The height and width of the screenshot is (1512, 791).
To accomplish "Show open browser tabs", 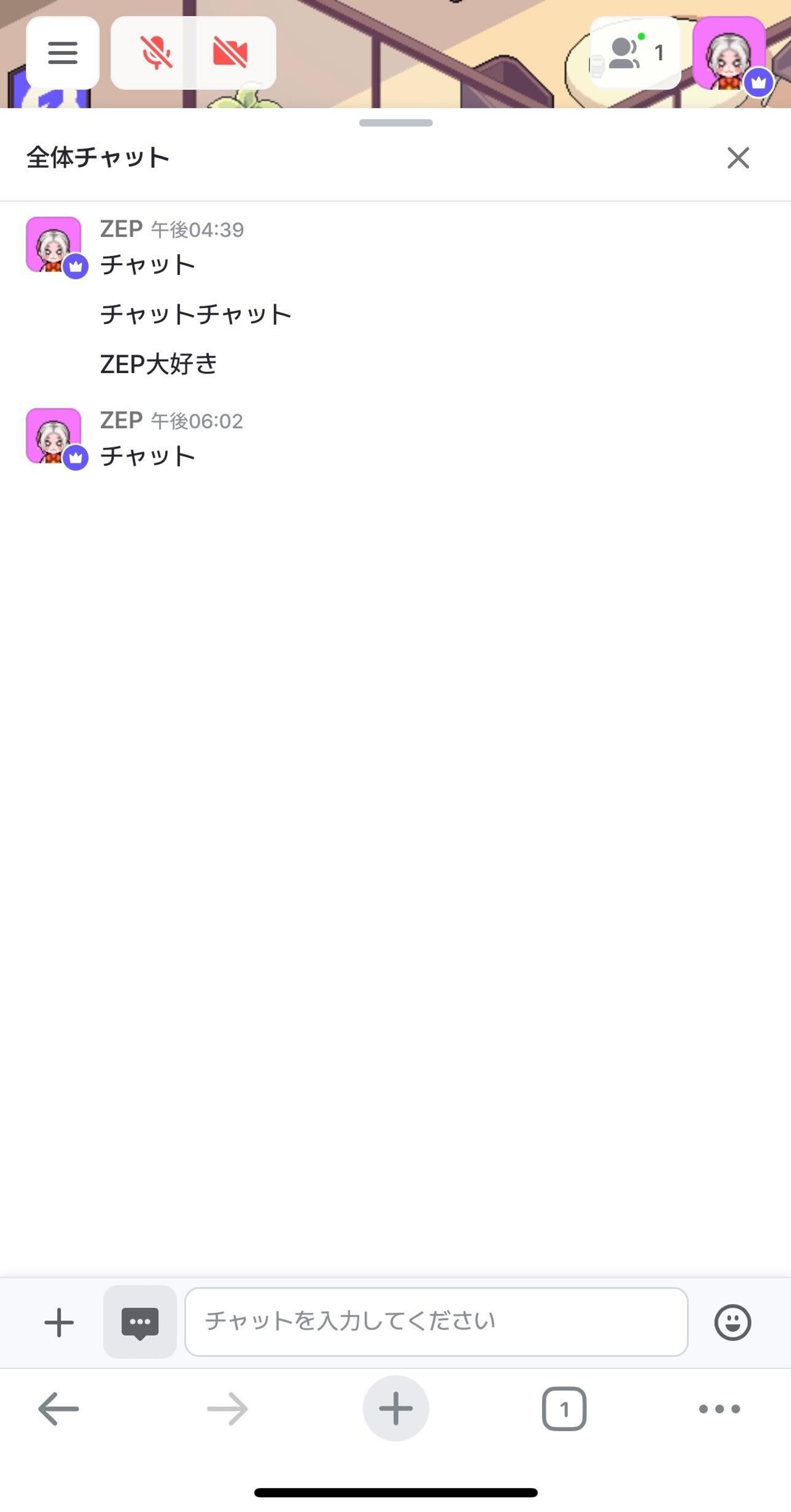I will (x=564, y=1408).
